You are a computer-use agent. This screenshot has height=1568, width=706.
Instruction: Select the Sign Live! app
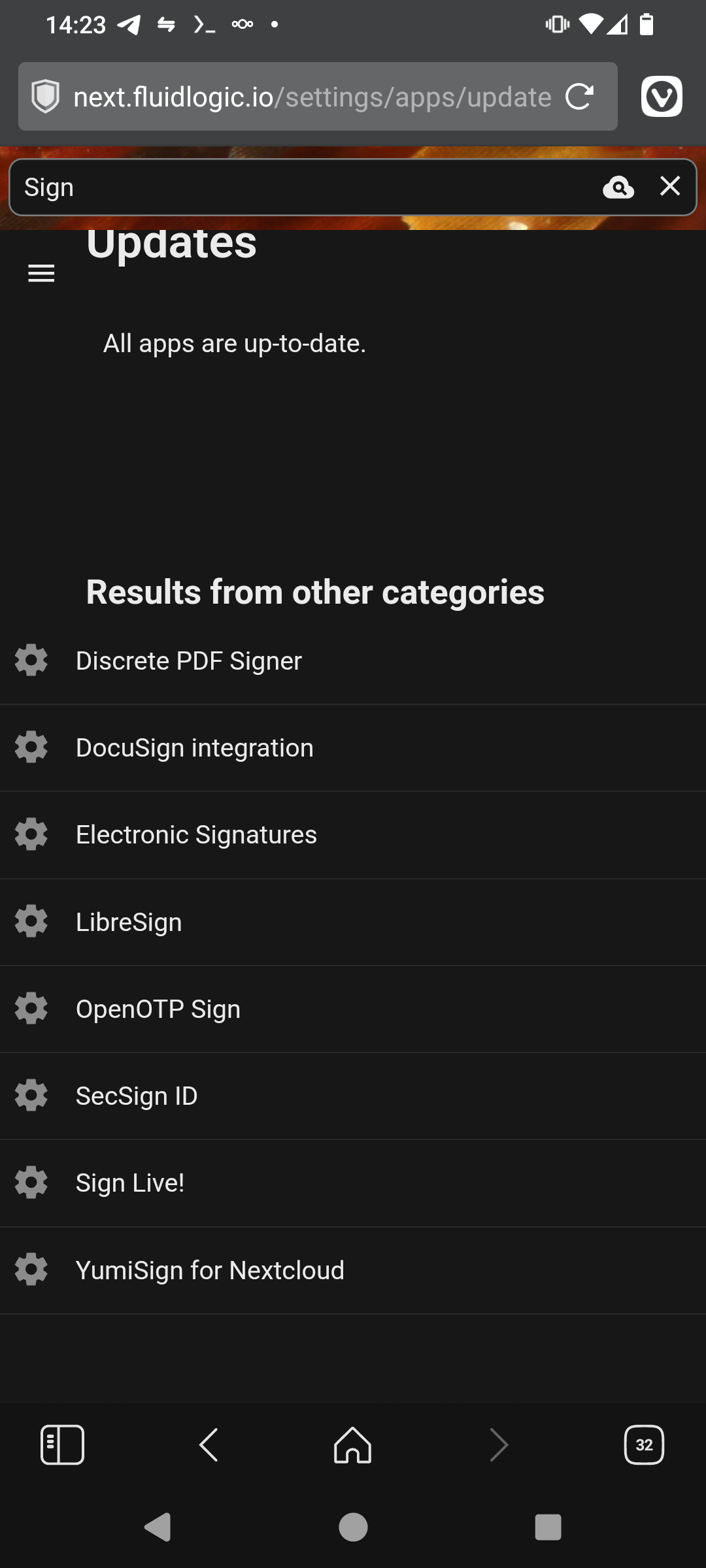[130, 1183]
